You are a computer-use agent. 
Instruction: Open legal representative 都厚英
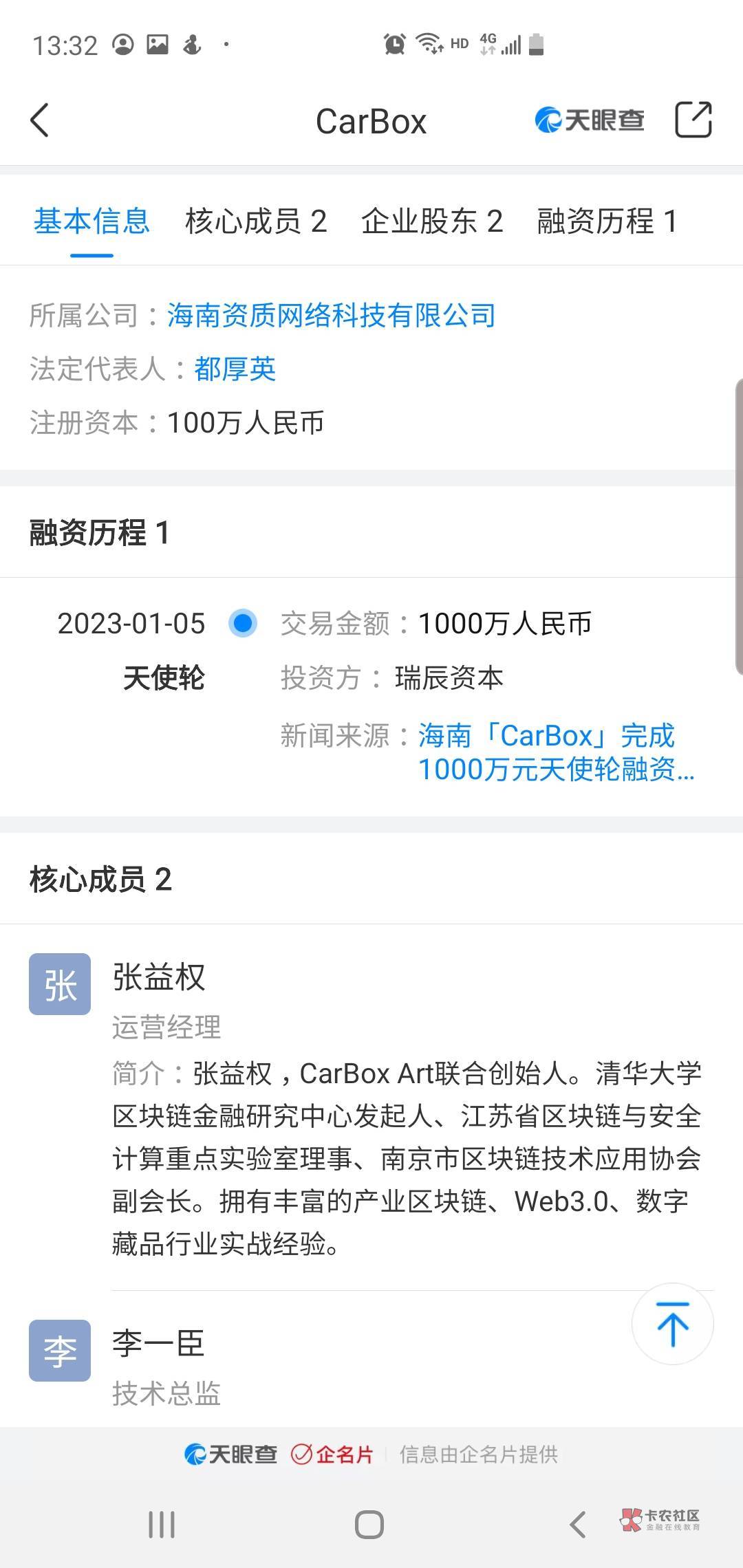(235, 369)
